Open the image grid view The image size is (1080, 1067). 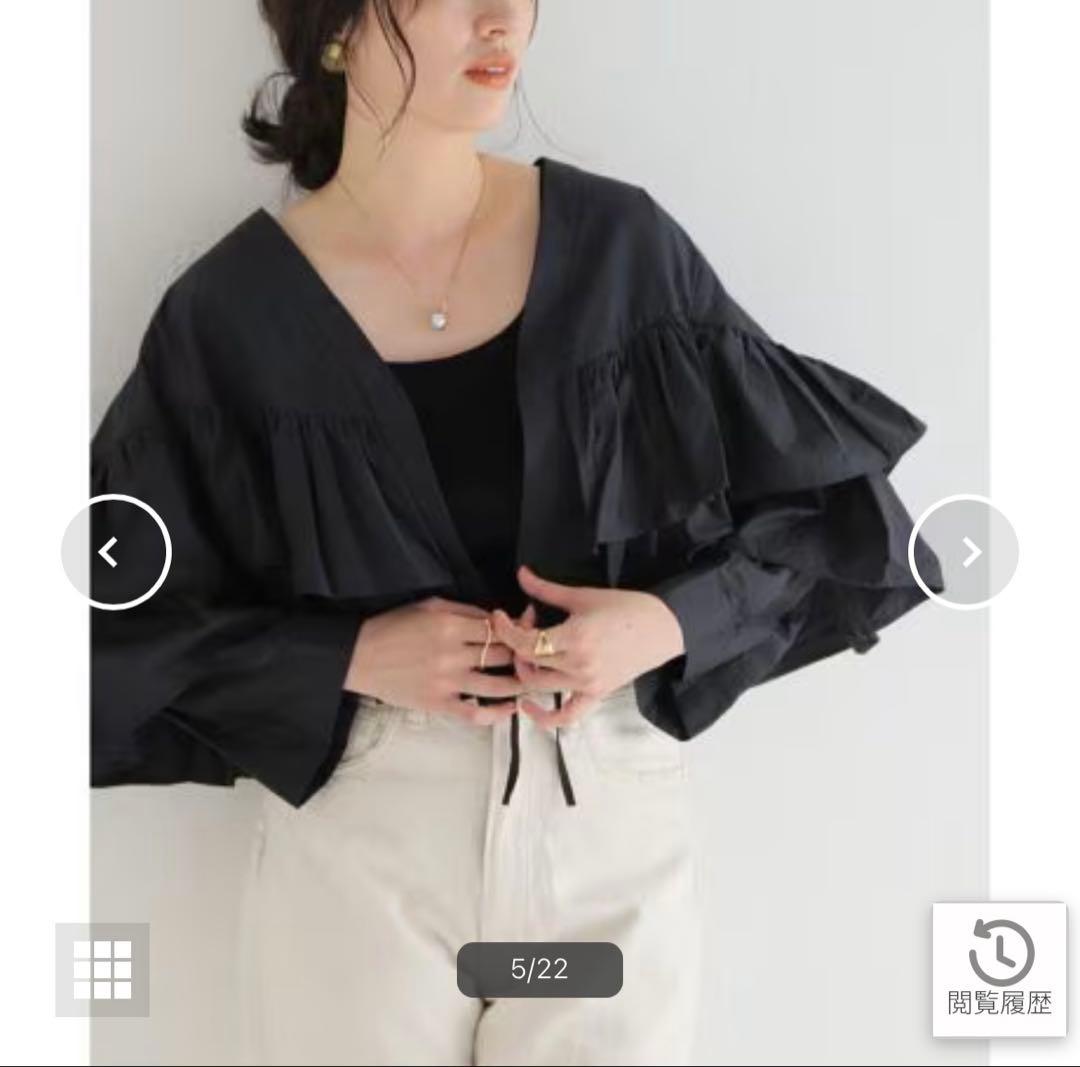tap(102, 969)
